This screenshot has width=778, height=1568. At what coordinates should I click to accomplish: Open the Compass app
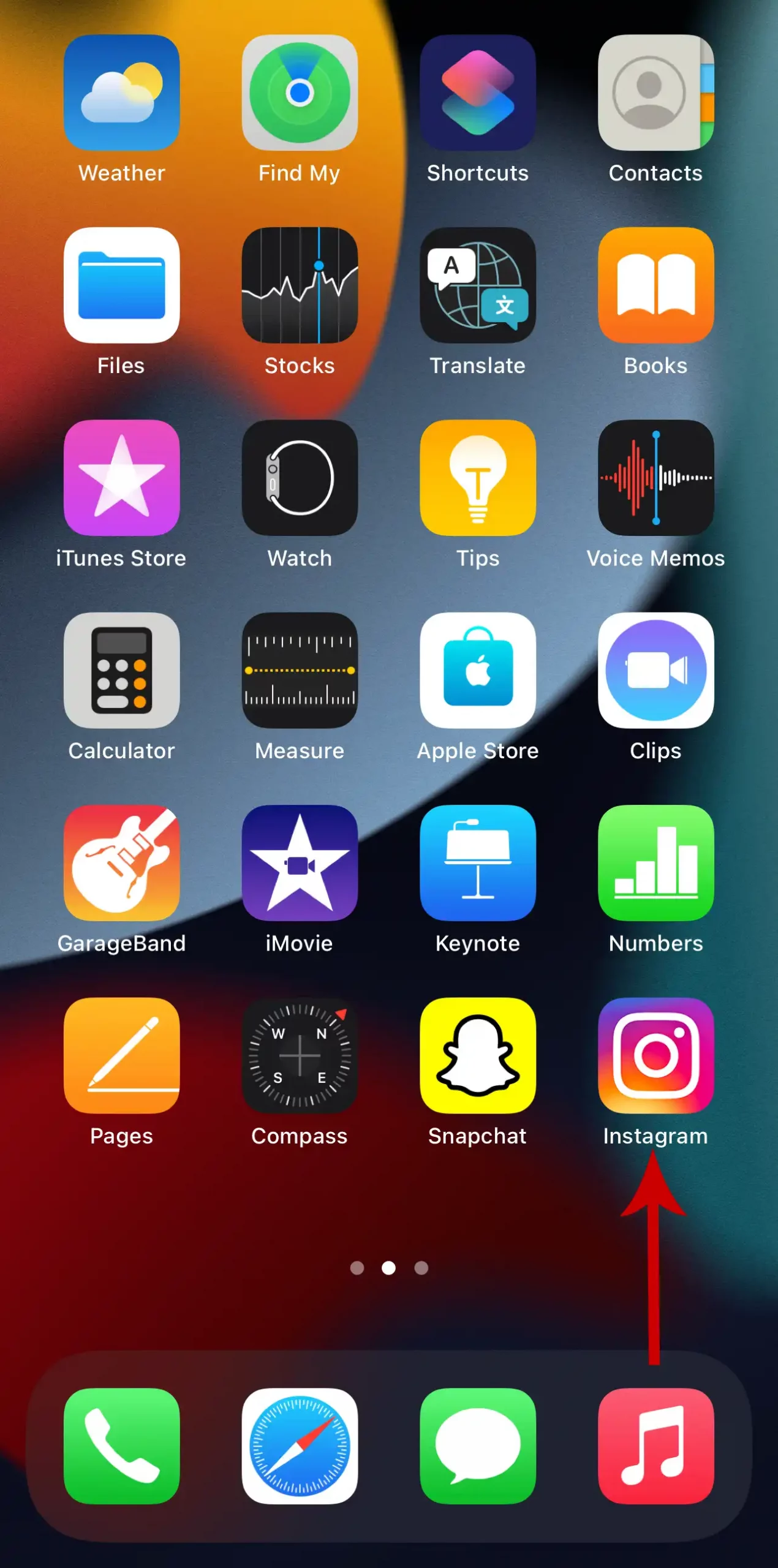tap(300, 1055)
